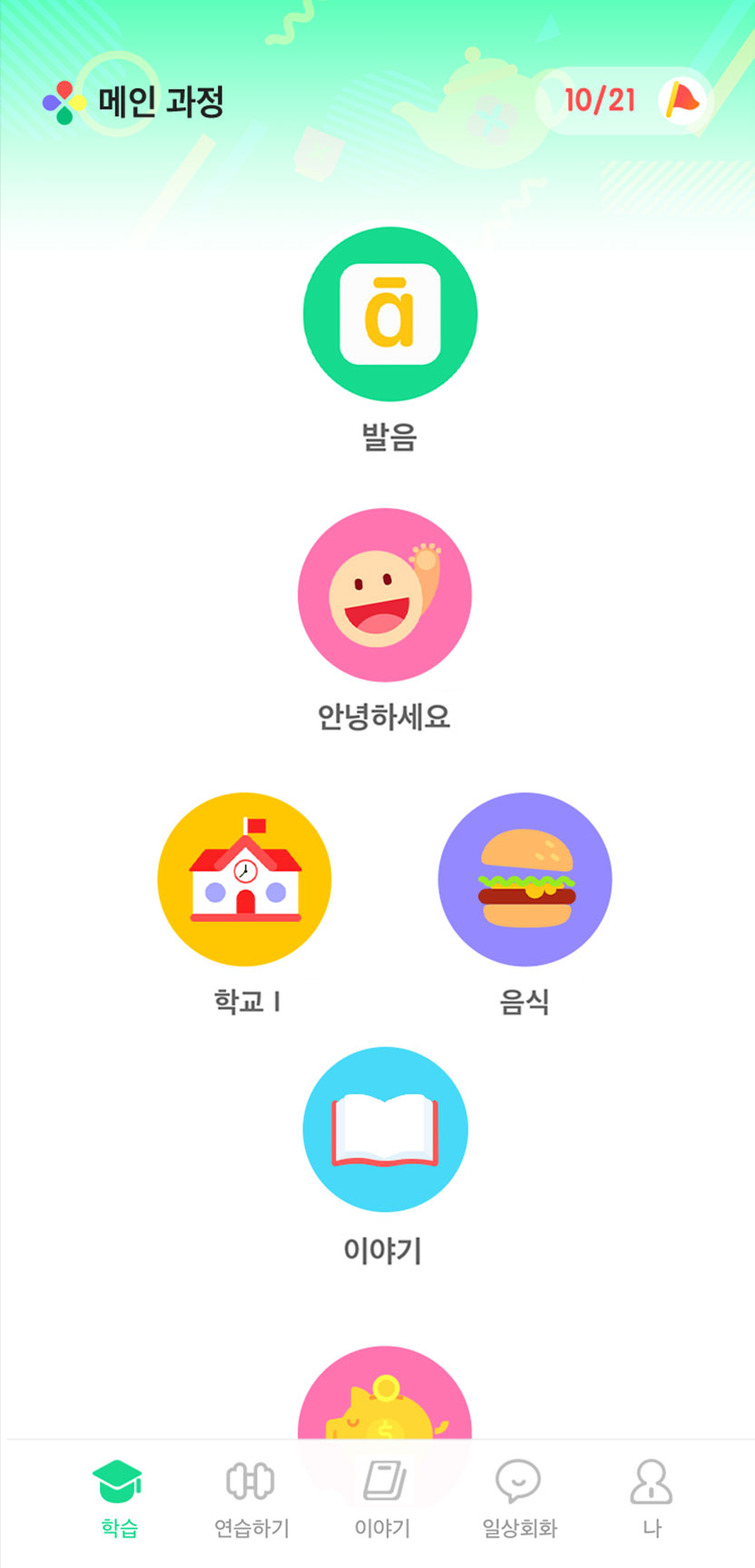Open the 일상회화 tab
Screen dimensions: 755x1568
coord(519,1498)
